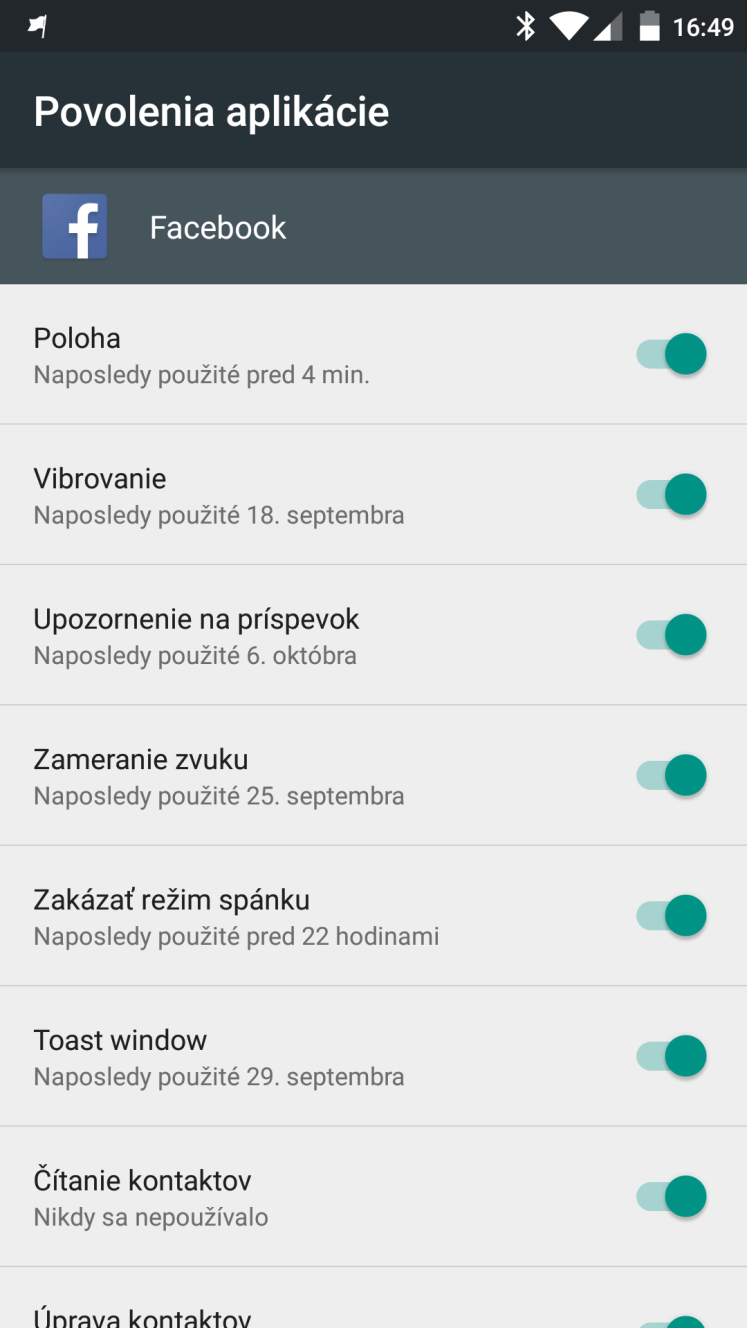The width and height of the screenshot is (747, 1328).
Task: Turn off the Toast window permission
Action: 671,1056
